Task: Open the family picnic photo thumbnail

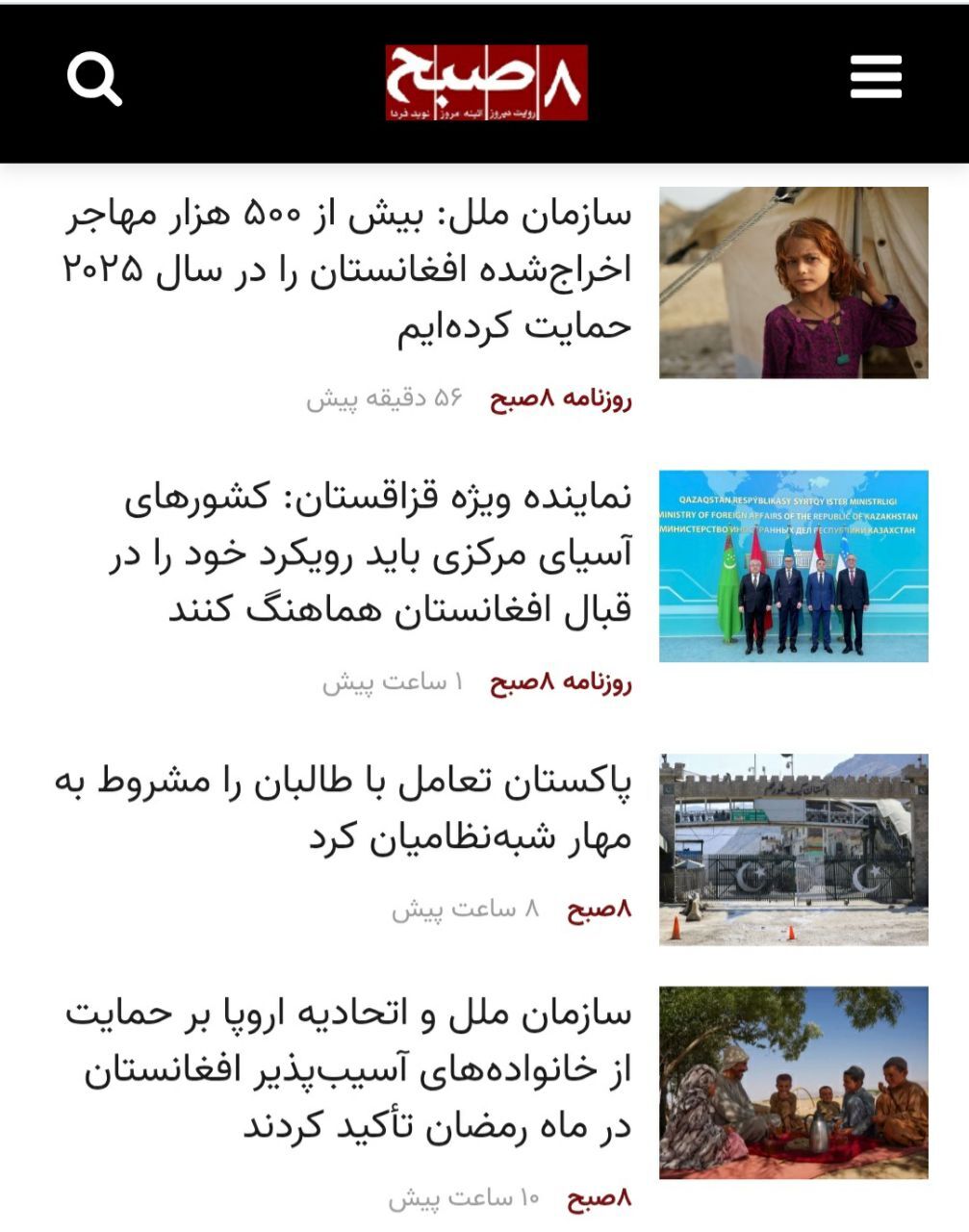Action: (x=793, y=1082)
